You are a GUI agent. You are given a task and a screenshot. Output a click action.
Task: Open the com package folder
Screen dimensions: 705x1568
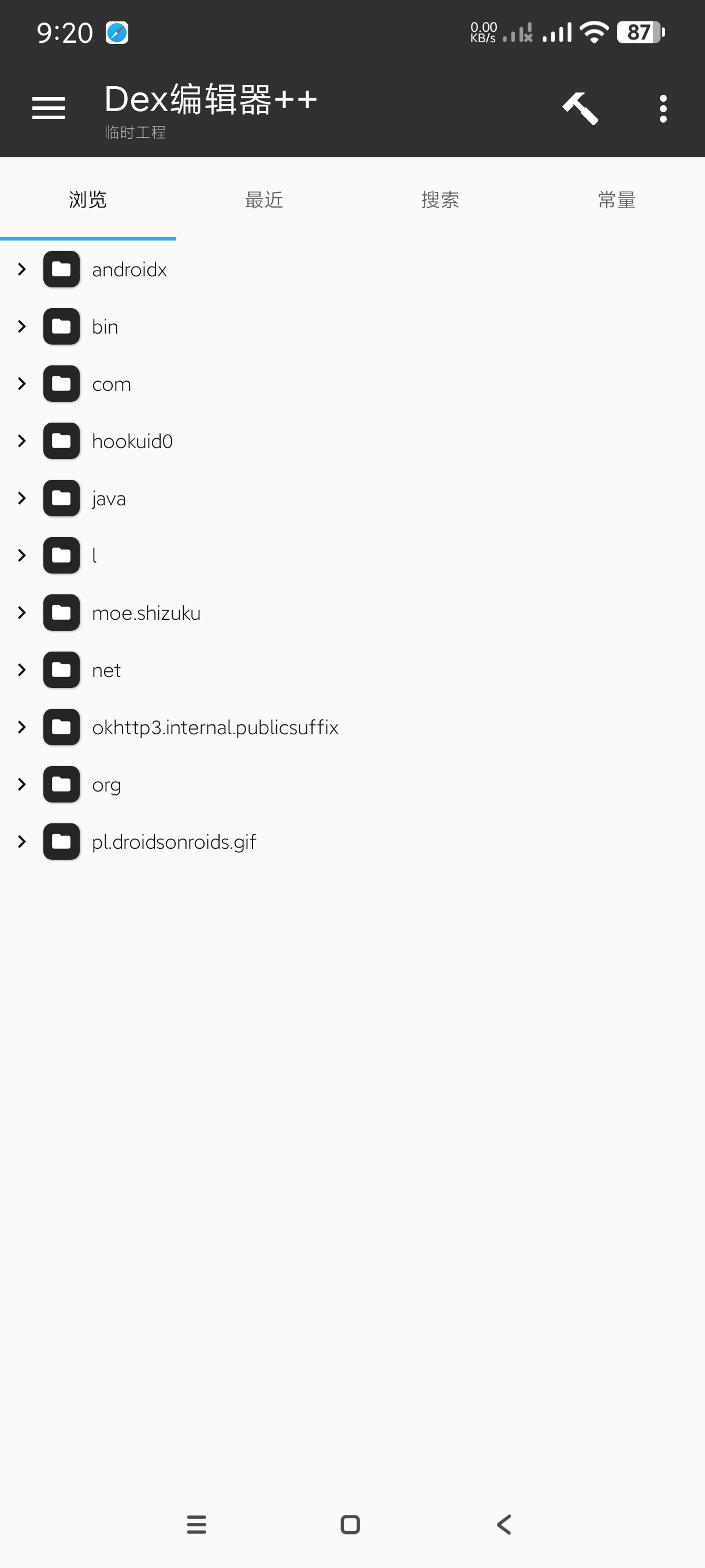(x=112, y=383)
